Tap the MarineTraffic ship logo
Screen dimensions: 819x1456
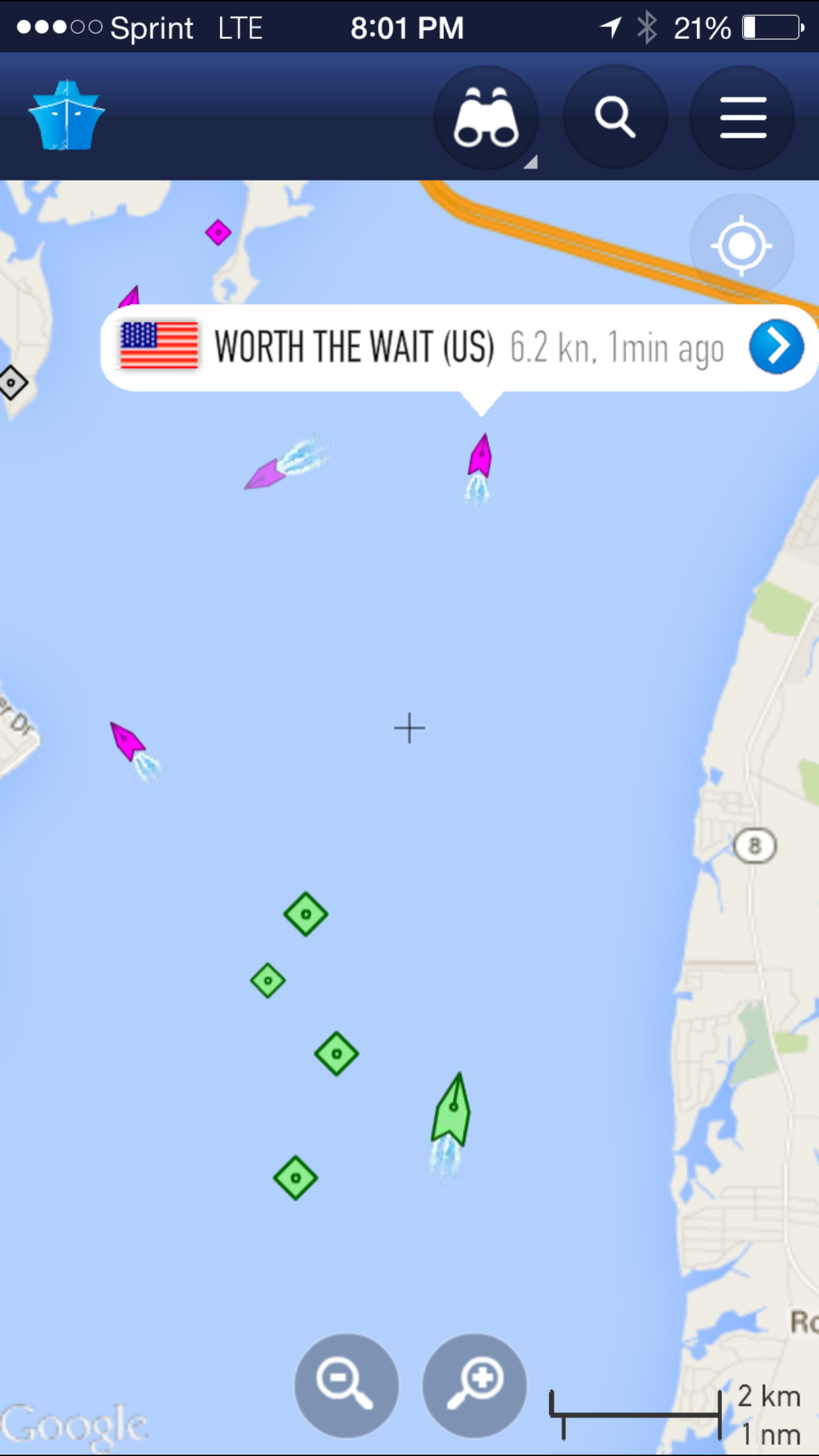click(66, 116)
